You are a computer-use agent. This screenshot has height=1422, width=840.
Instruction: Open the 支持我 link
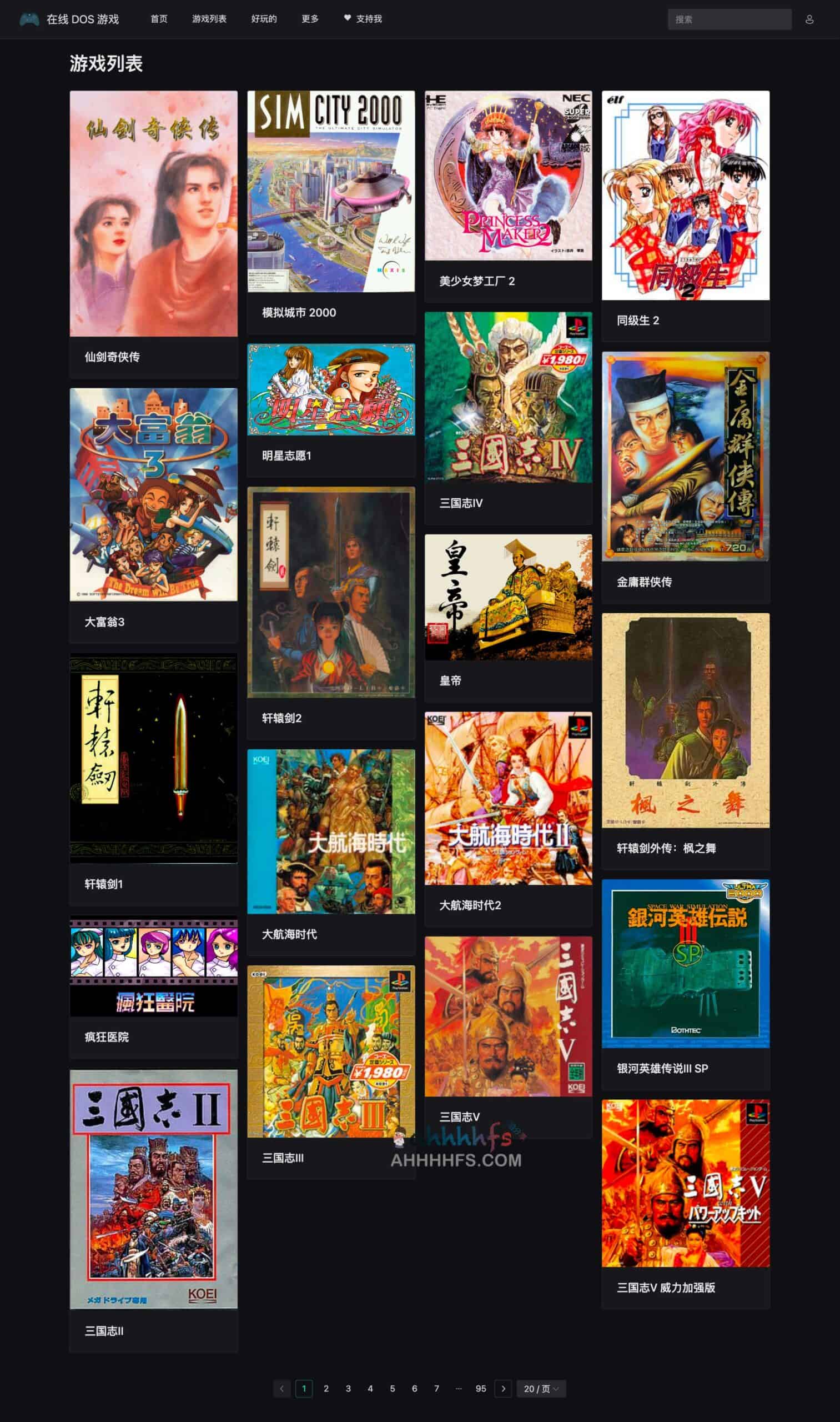pos(363,19)
